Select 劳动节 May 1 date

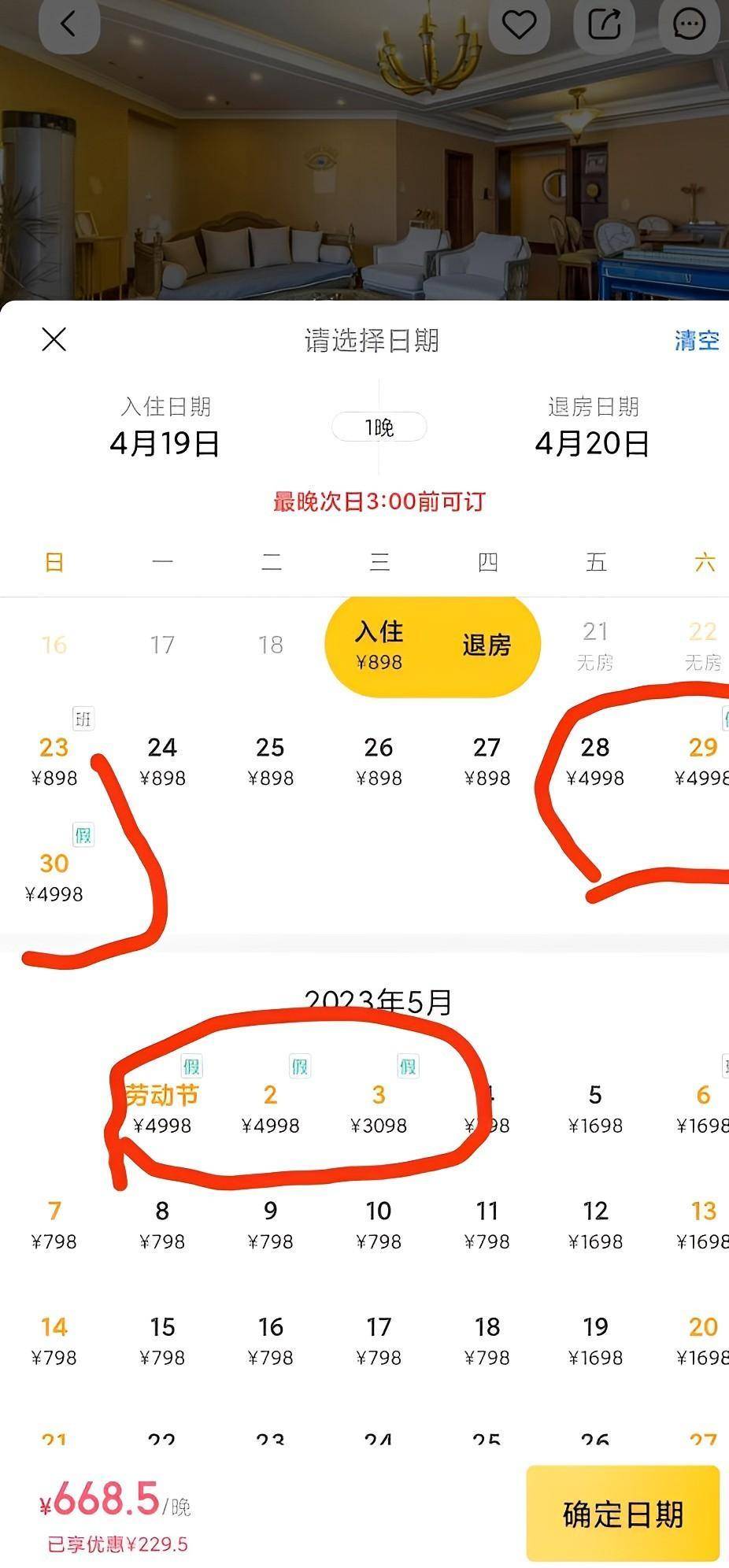click(162, 1108)
